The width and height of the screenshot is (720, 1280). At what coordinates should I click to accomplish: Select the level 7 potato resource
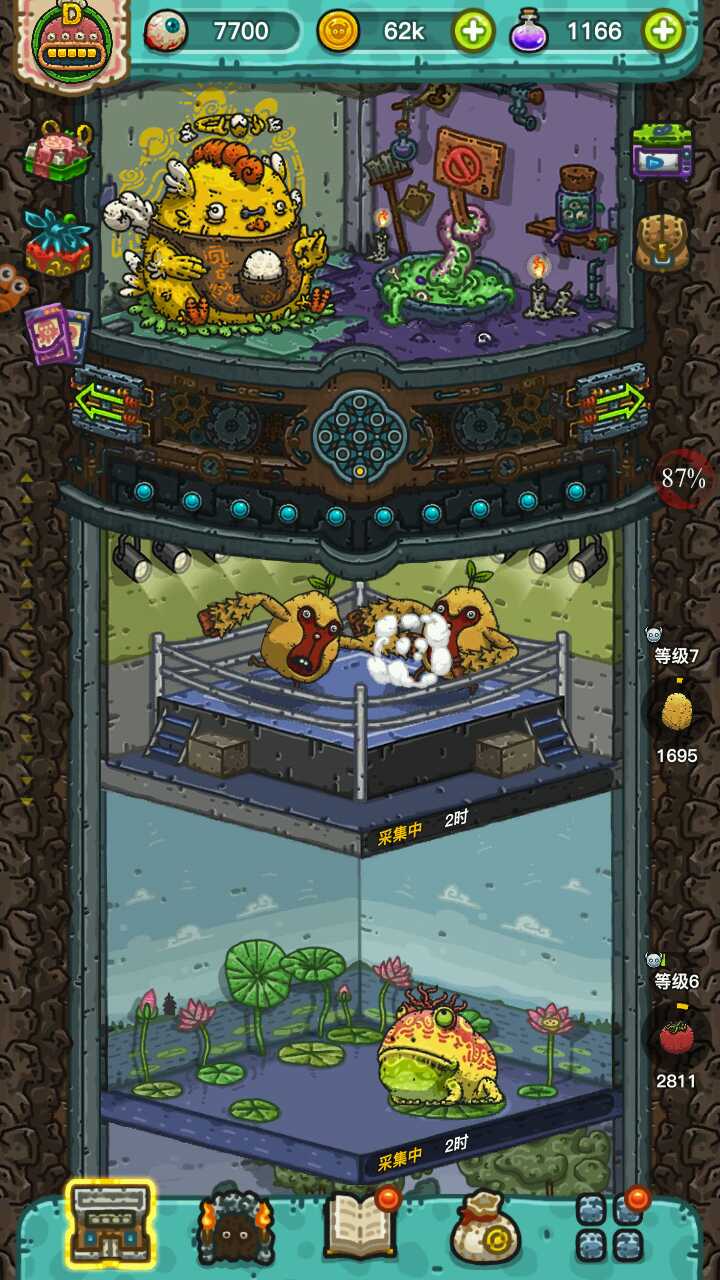point(677,711)
